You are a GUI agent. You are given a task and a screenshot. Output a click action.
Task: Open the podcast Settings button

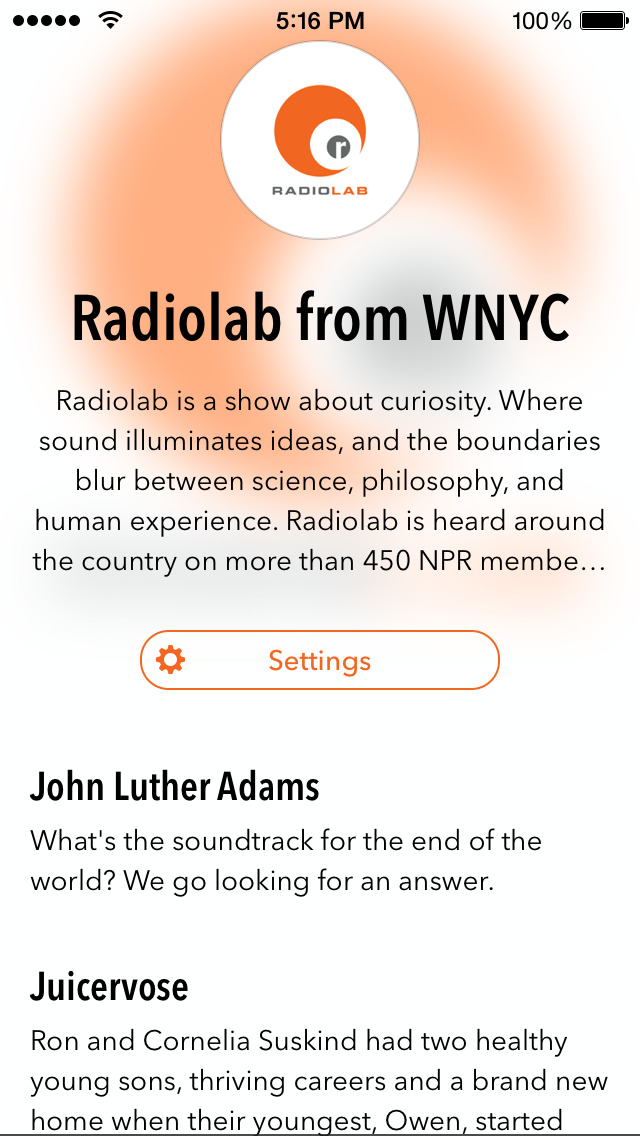coord(319,660)
